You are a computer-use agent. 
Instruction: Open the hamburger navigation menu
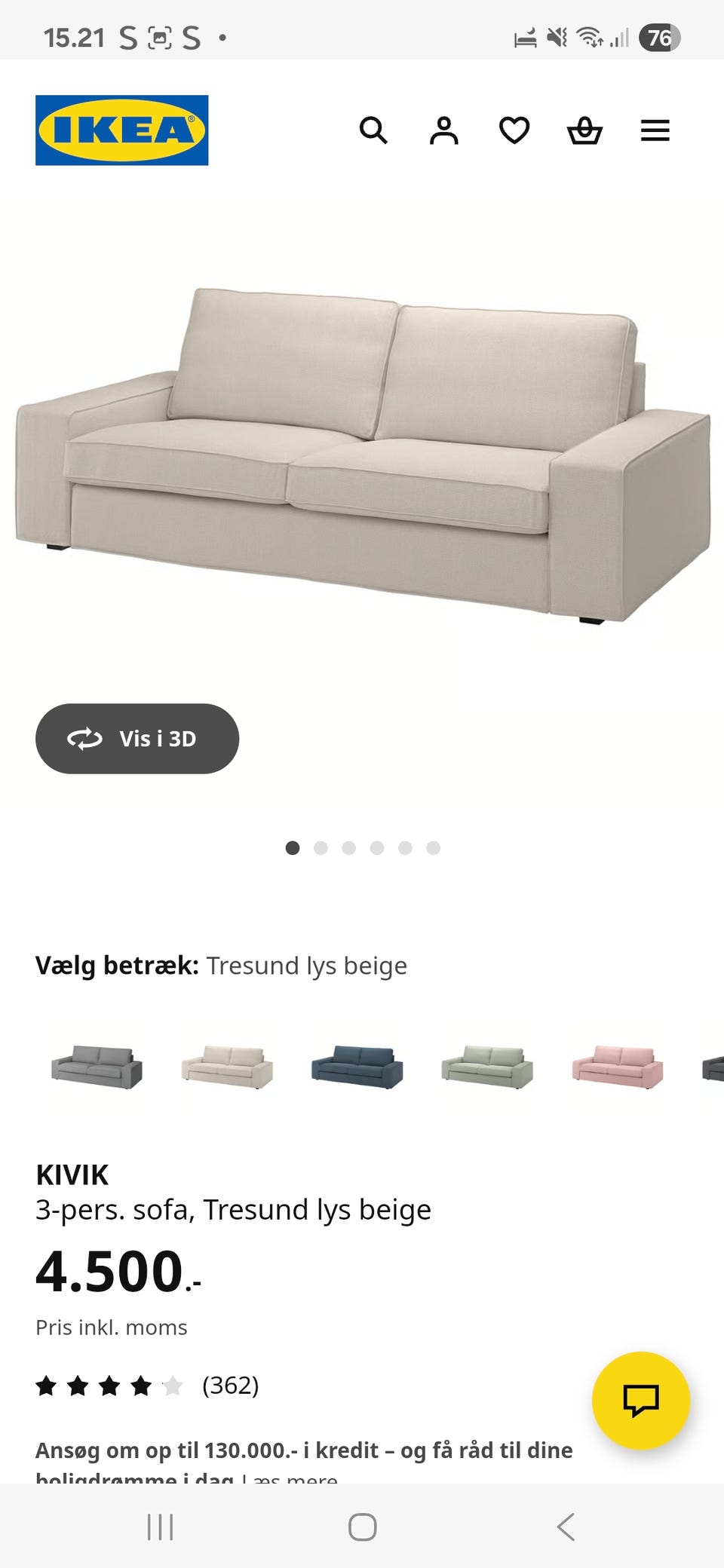[x=655, y=130]
